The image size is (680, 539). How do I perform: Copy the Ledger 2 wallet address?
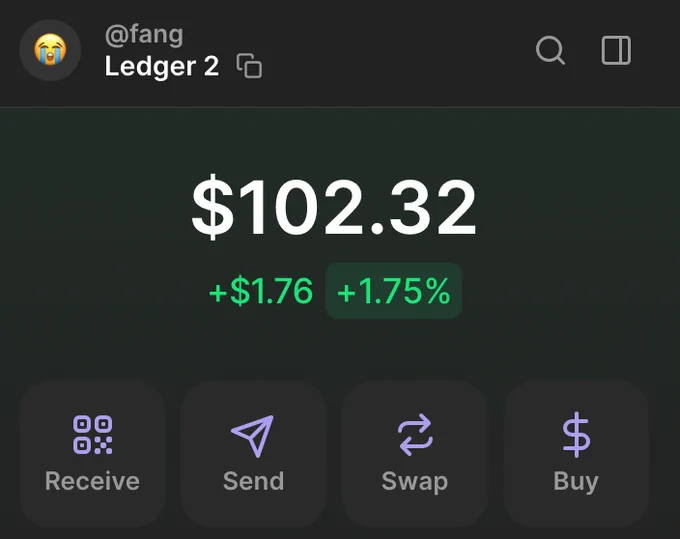[249, 66]
